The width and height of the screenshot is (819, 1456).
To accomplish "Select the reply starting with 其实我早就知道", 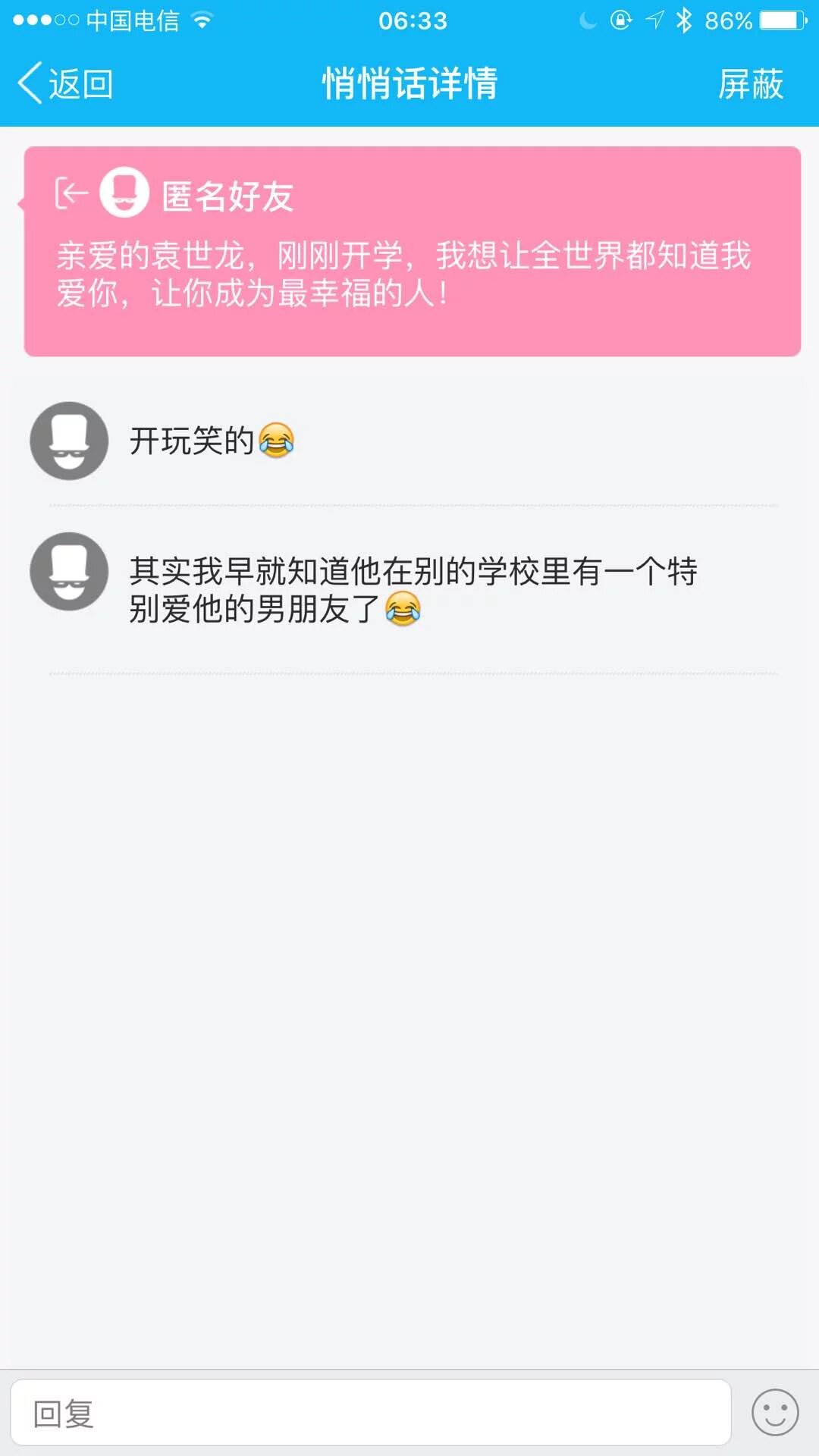I will point(413,590).
